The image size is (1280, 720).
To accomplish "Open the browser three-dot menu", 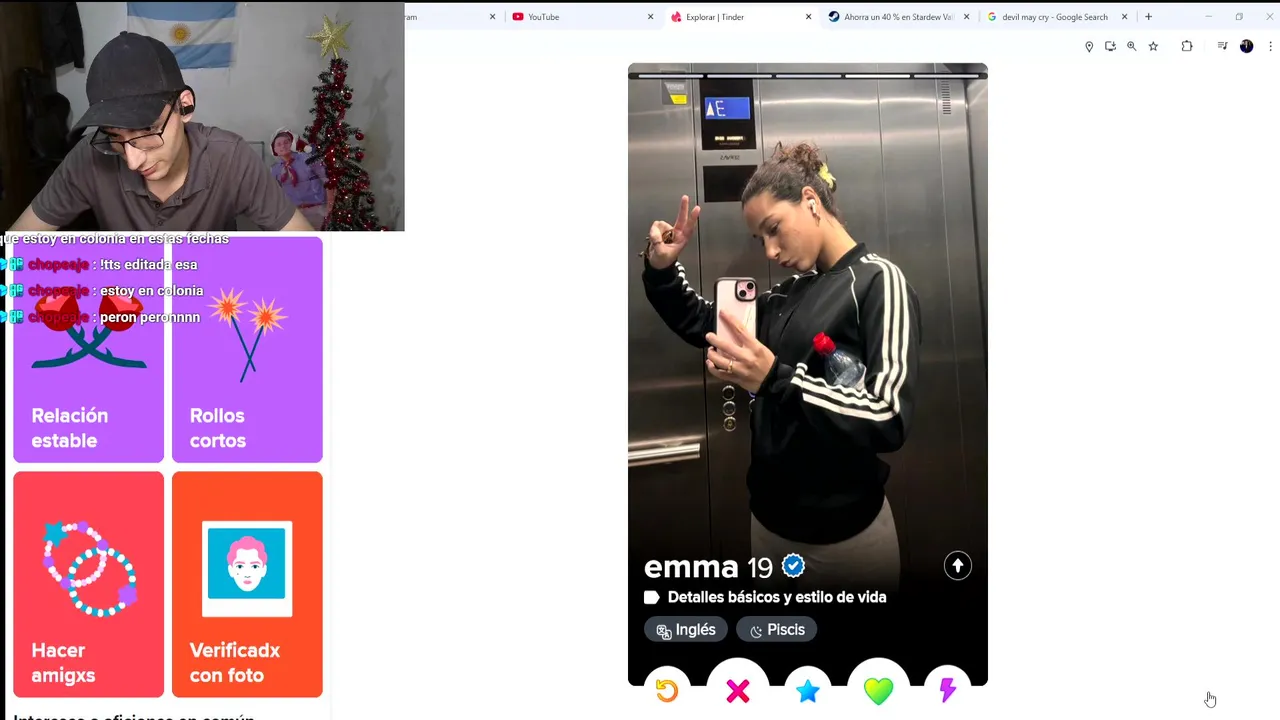I will [1271, 46].
